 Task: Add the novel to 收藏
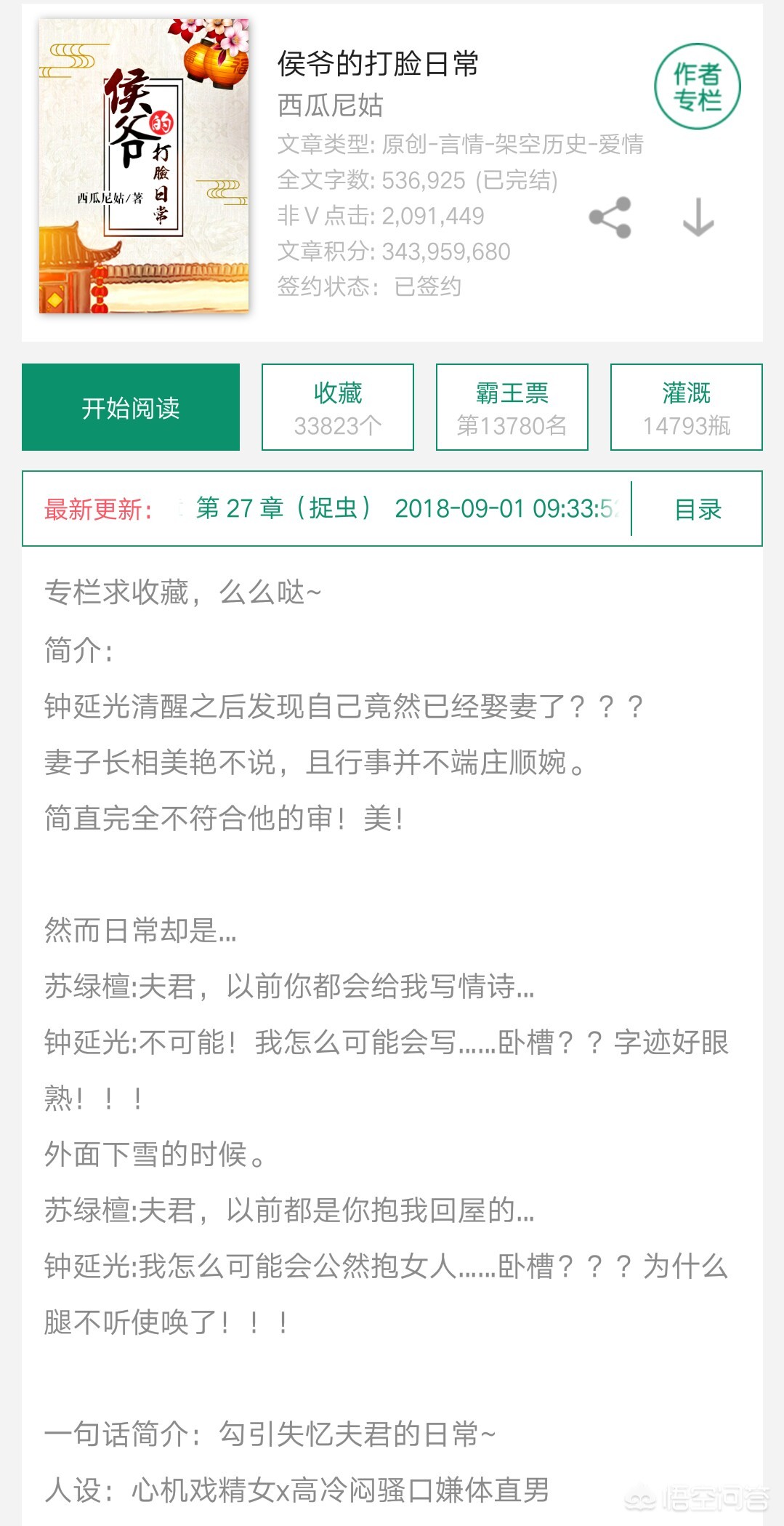[338, 407]
